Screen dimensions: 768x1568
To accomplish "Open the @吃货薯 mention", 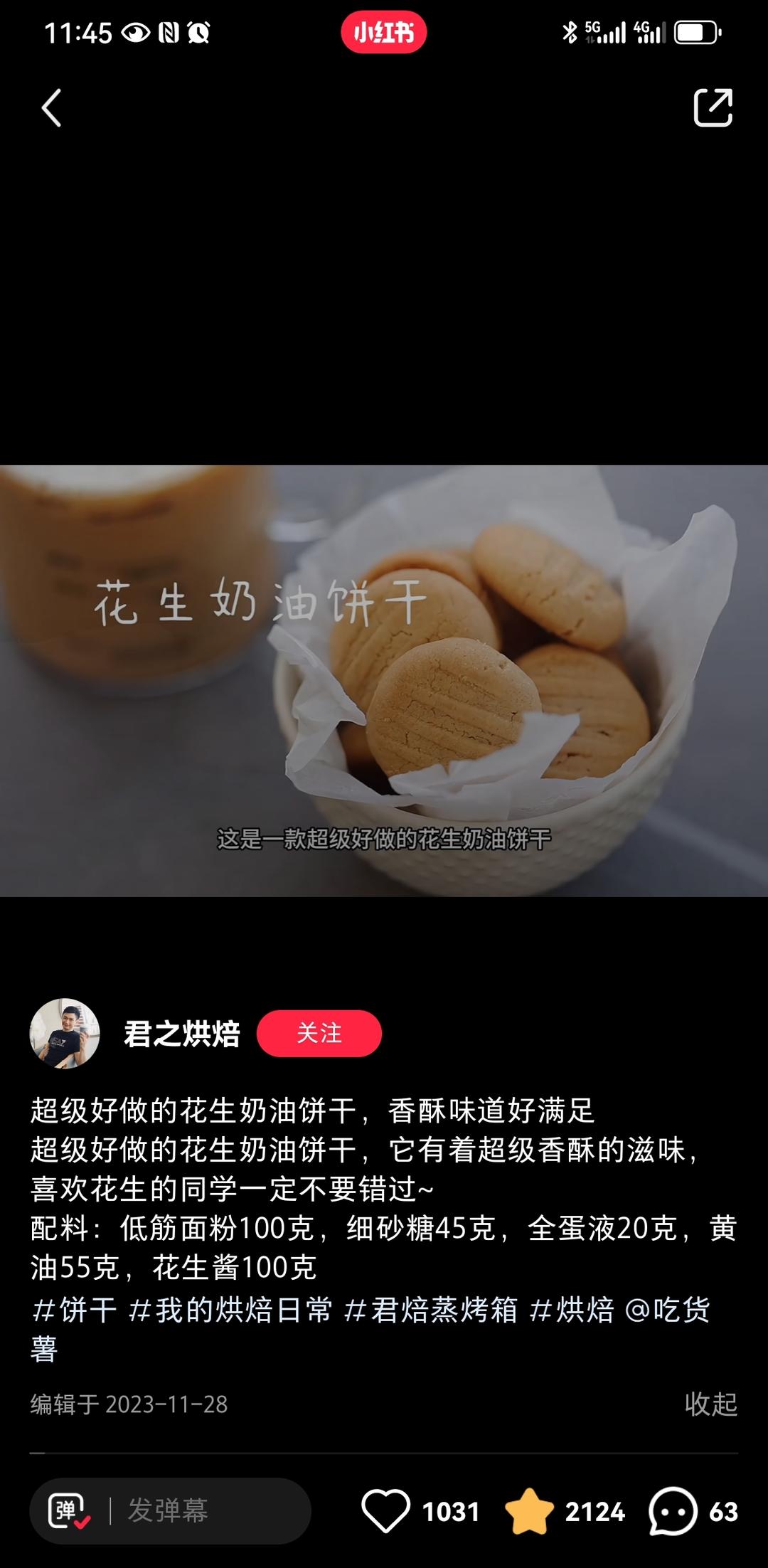I will tap(667, 1310).
